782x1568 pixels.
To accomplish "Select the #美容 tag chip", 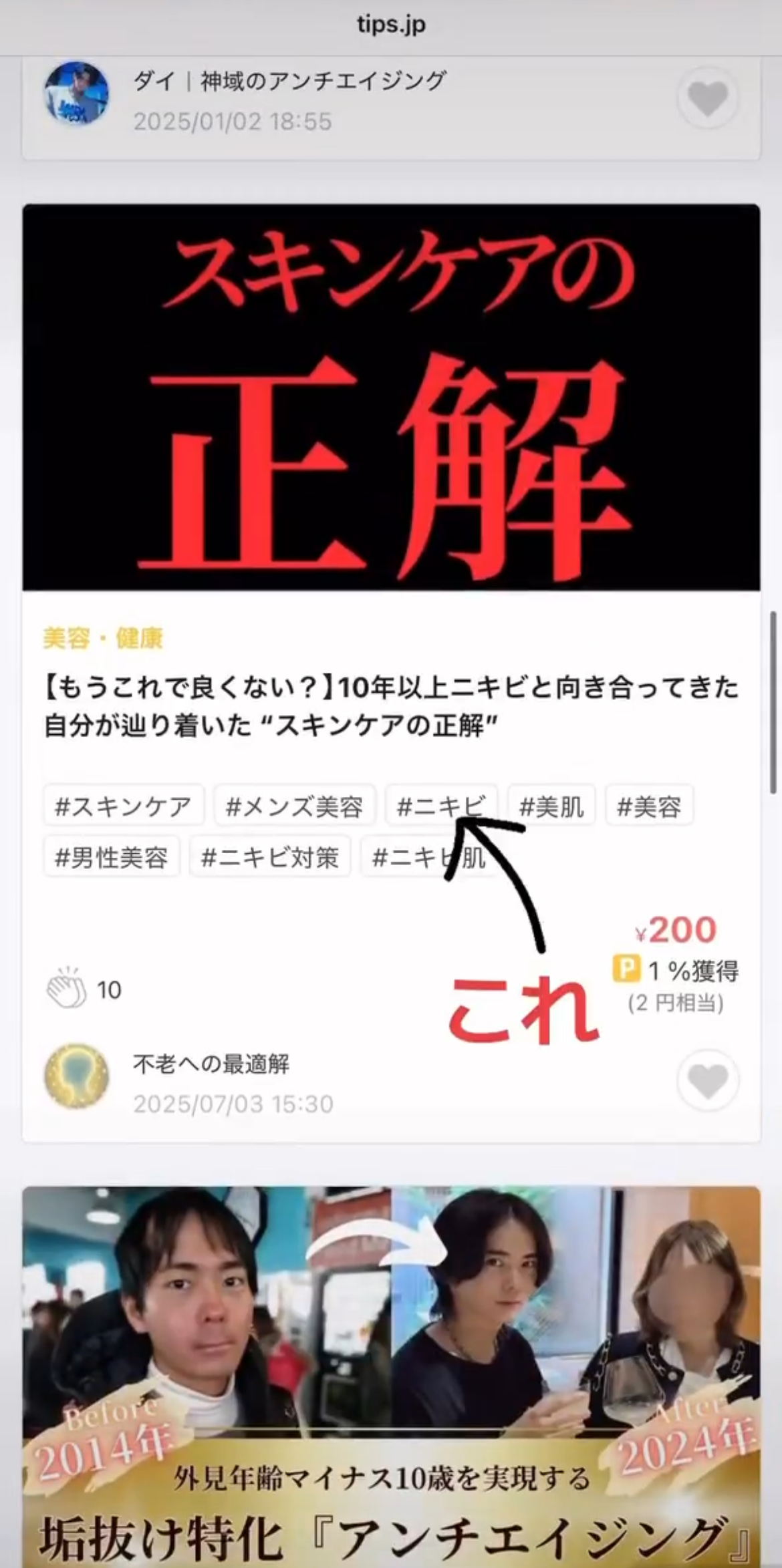I will (648, 806).
